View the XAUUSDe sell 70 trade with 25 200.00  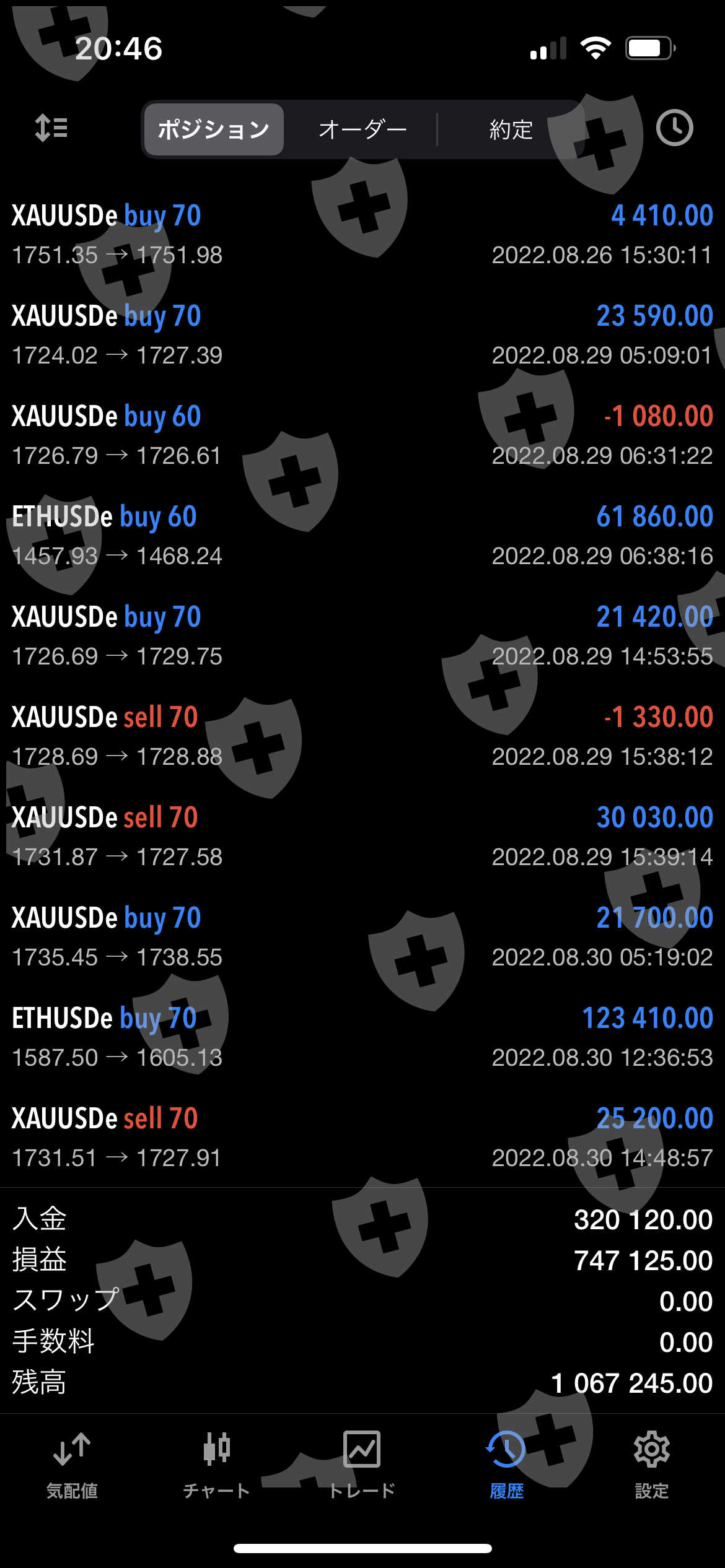click(x=362, y=1138)
